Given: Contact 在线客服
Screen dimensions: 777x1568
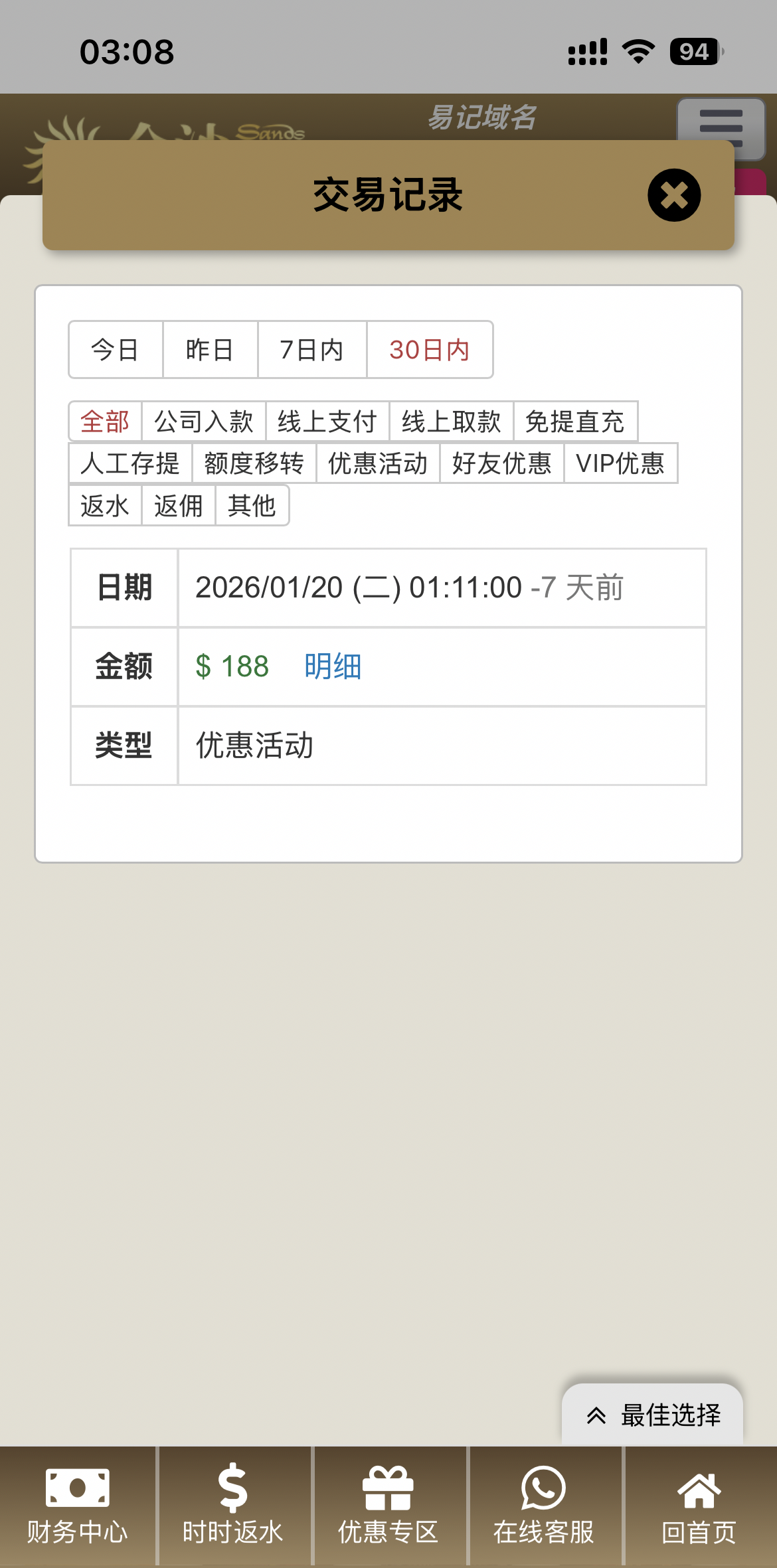Looking at the screenshot, I should coord(544,1507).
